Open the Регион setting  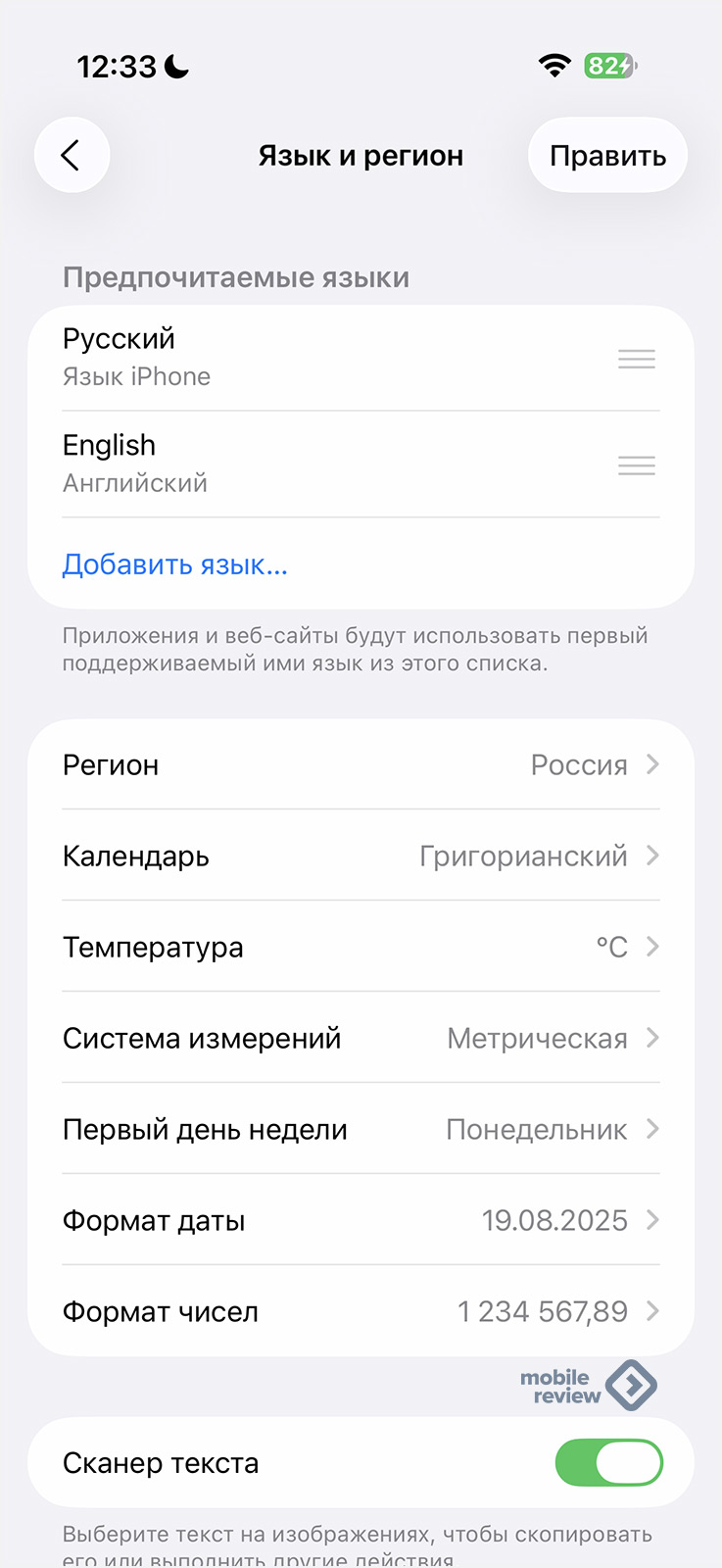361,764
